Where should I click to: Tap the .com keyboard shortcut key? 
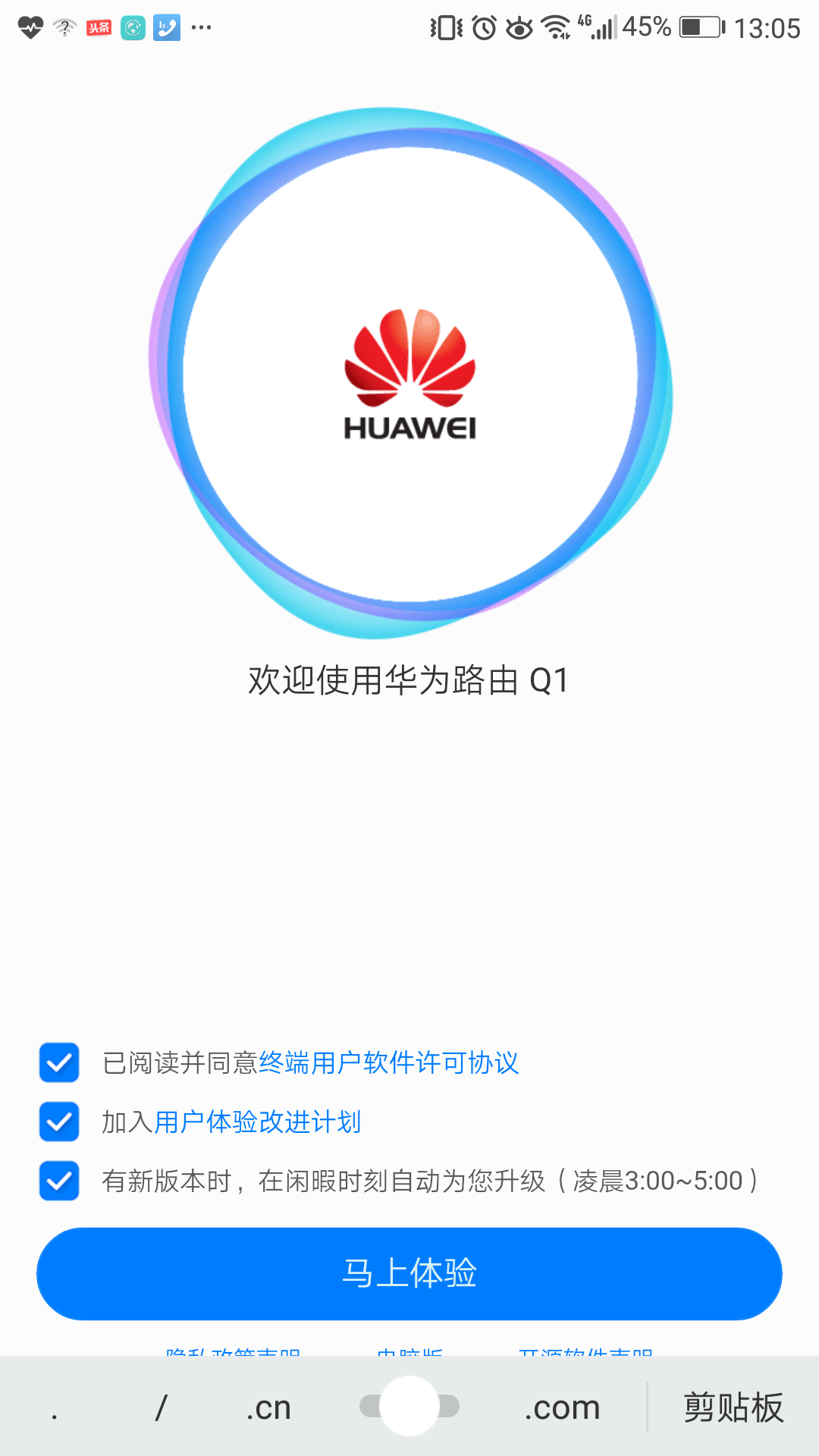coord(562,1407)
